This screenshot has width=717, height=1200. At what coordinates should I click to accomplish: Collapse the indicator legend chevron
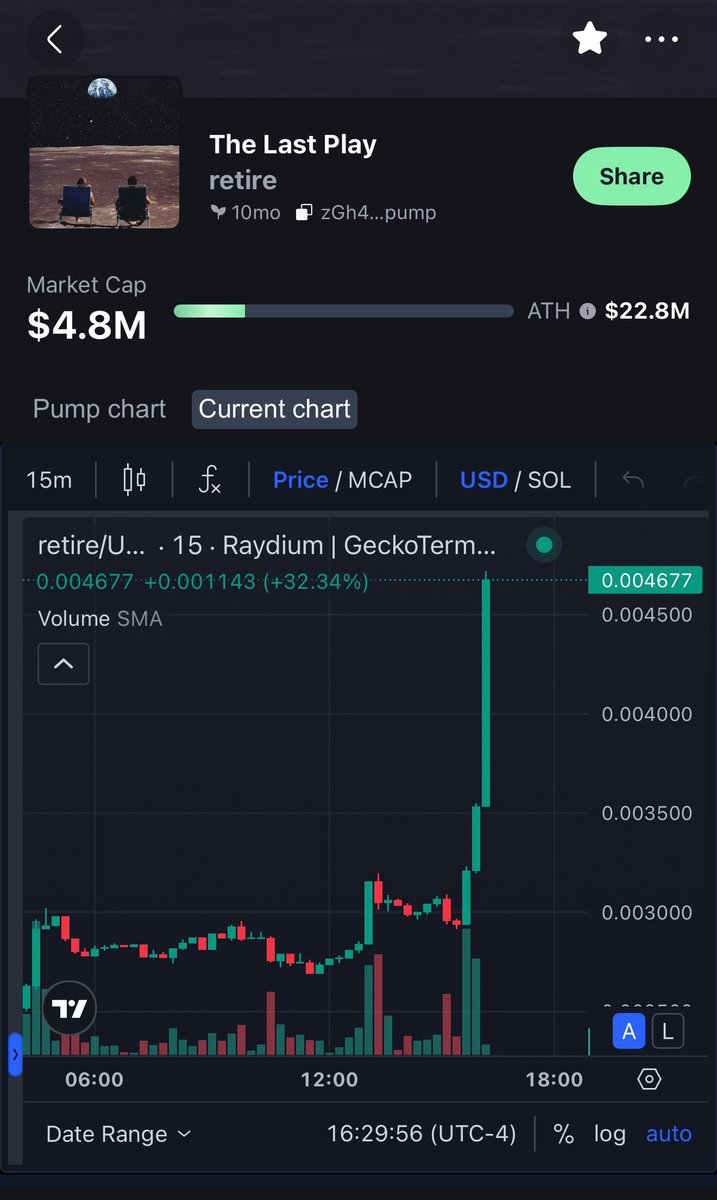[x=63, y=664]
